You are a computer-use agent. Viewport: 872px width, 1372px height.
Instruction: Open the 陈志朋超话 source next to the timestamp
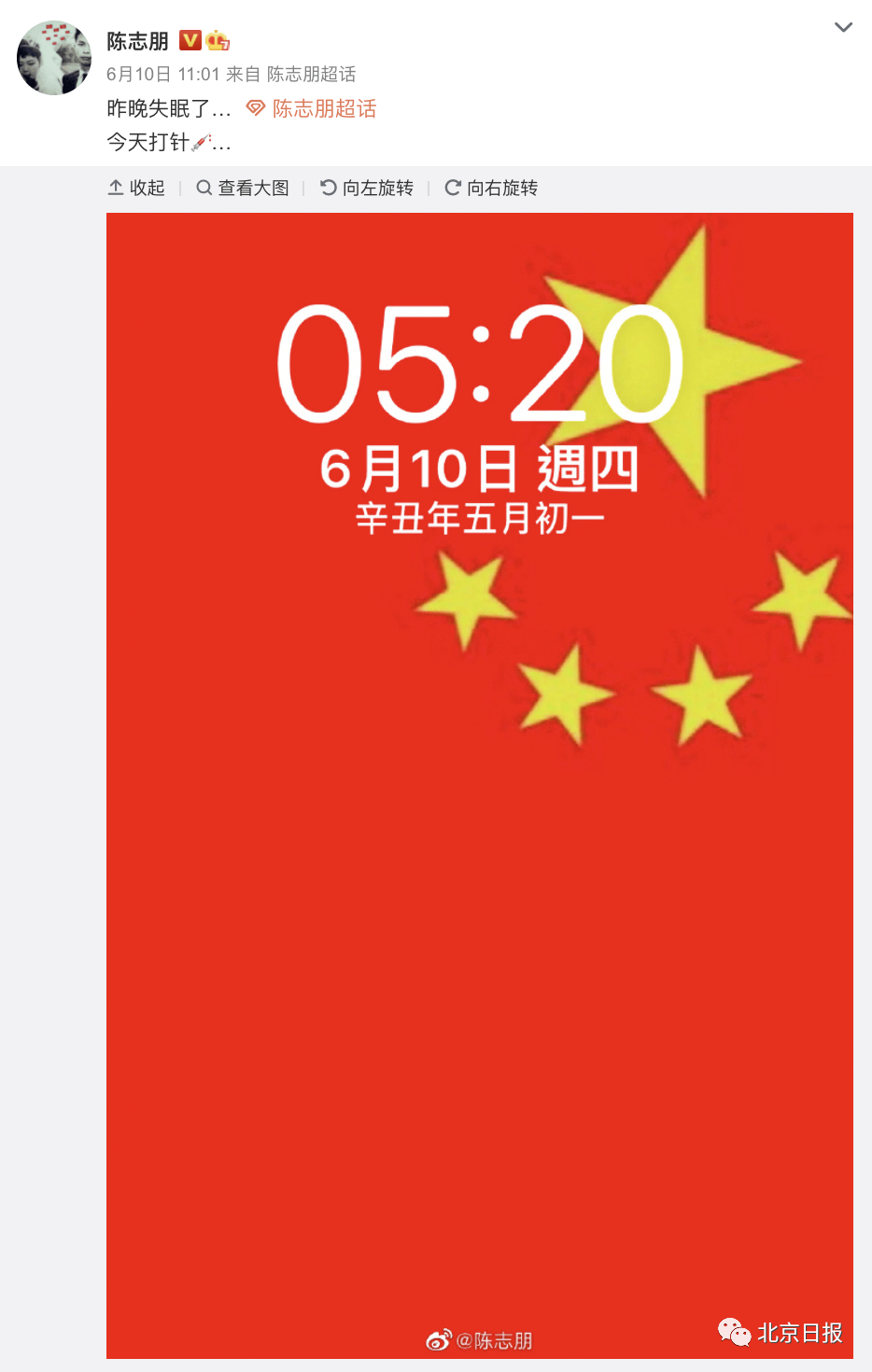(x=311, y=74)
